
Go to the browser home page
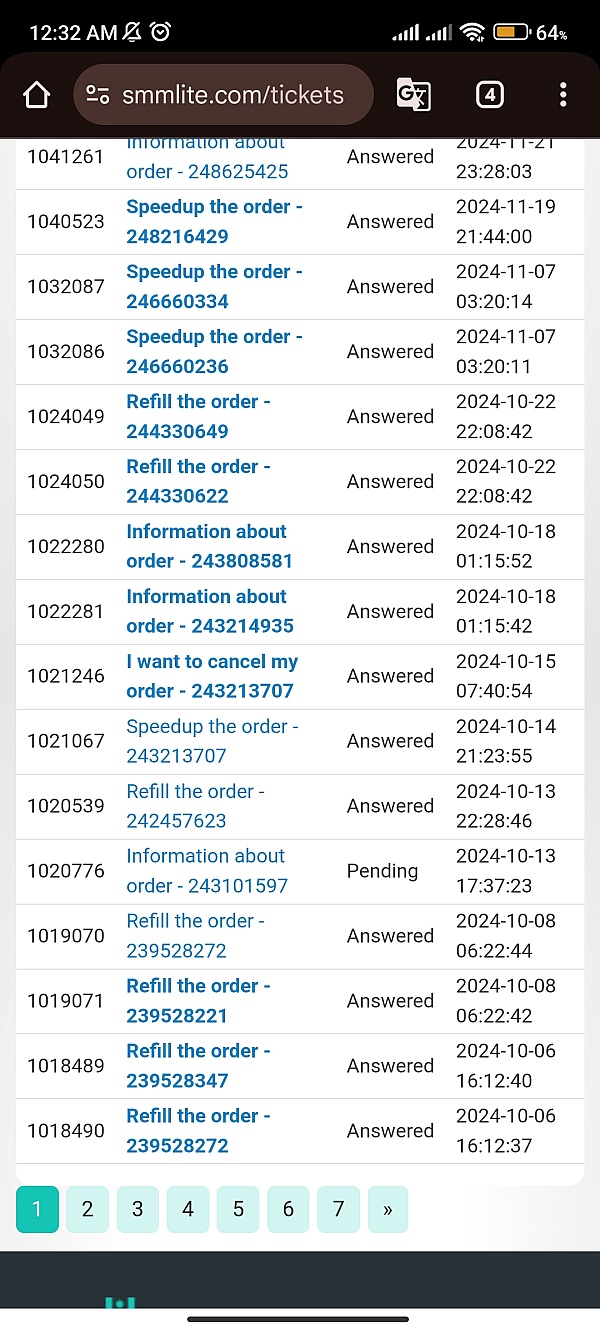36,95
